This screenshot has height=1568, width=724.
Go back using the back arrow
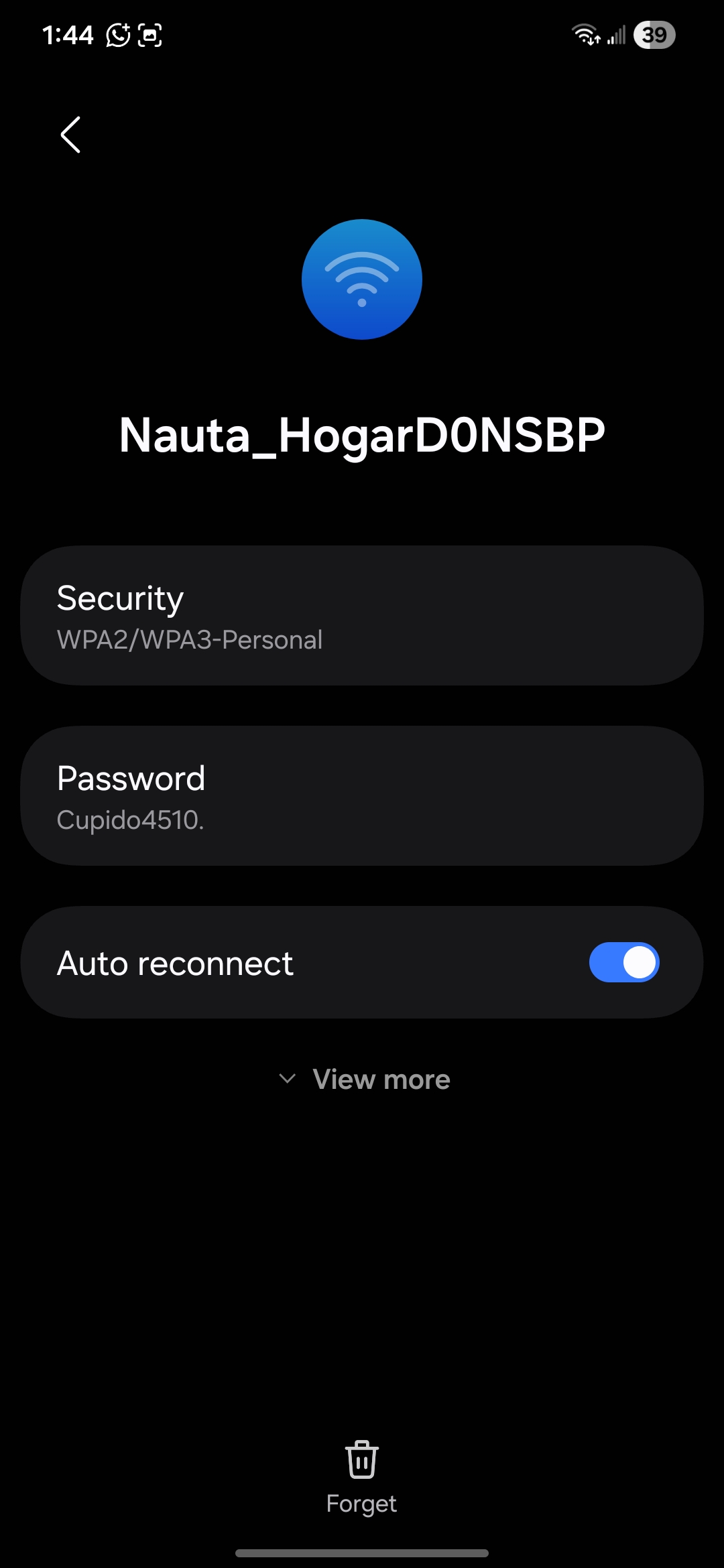pyautogui.click(x=70, y=135)
